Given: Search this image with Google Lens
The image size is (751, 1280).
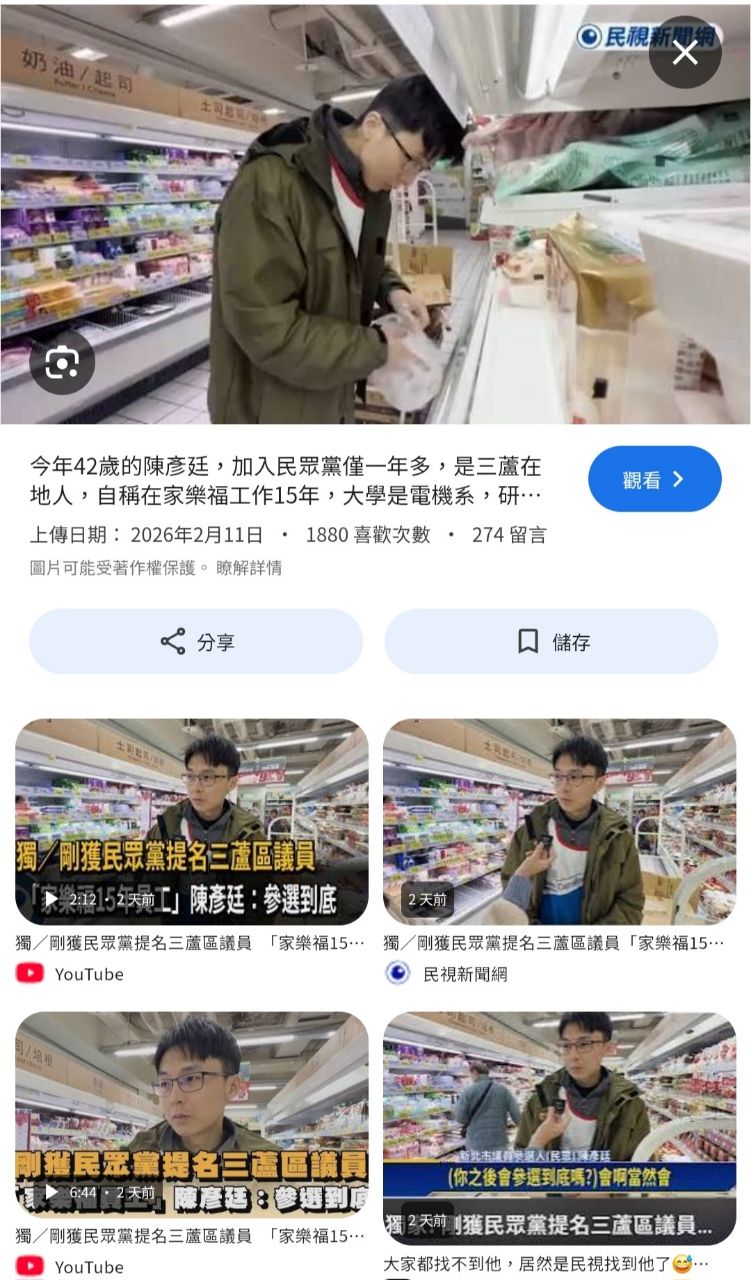Looking at the screenshot, I should click(x=62, y=362).
